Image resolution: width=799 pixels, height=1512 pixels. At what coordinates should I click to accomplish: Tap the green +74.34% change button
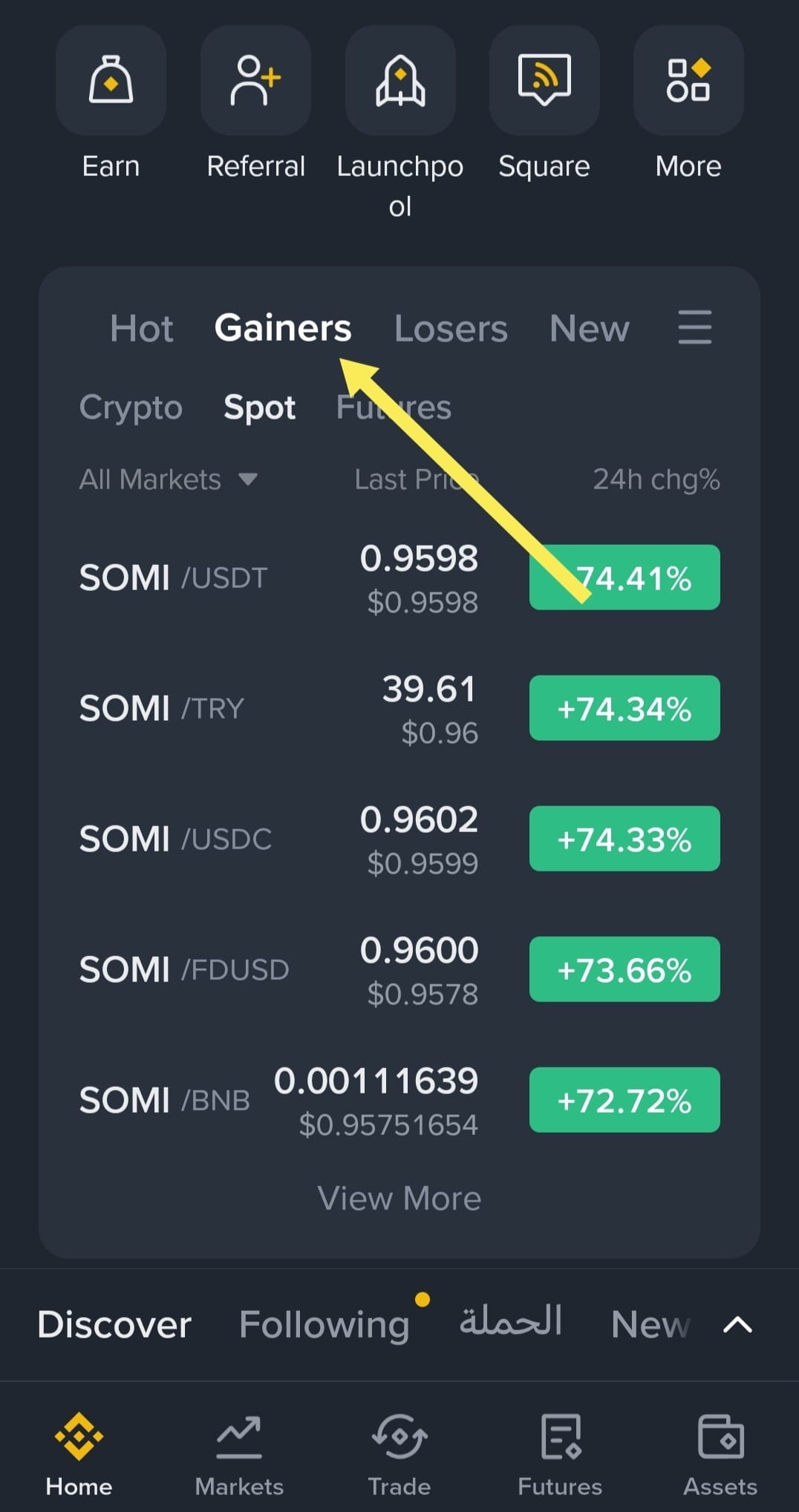tap(624, 709)
